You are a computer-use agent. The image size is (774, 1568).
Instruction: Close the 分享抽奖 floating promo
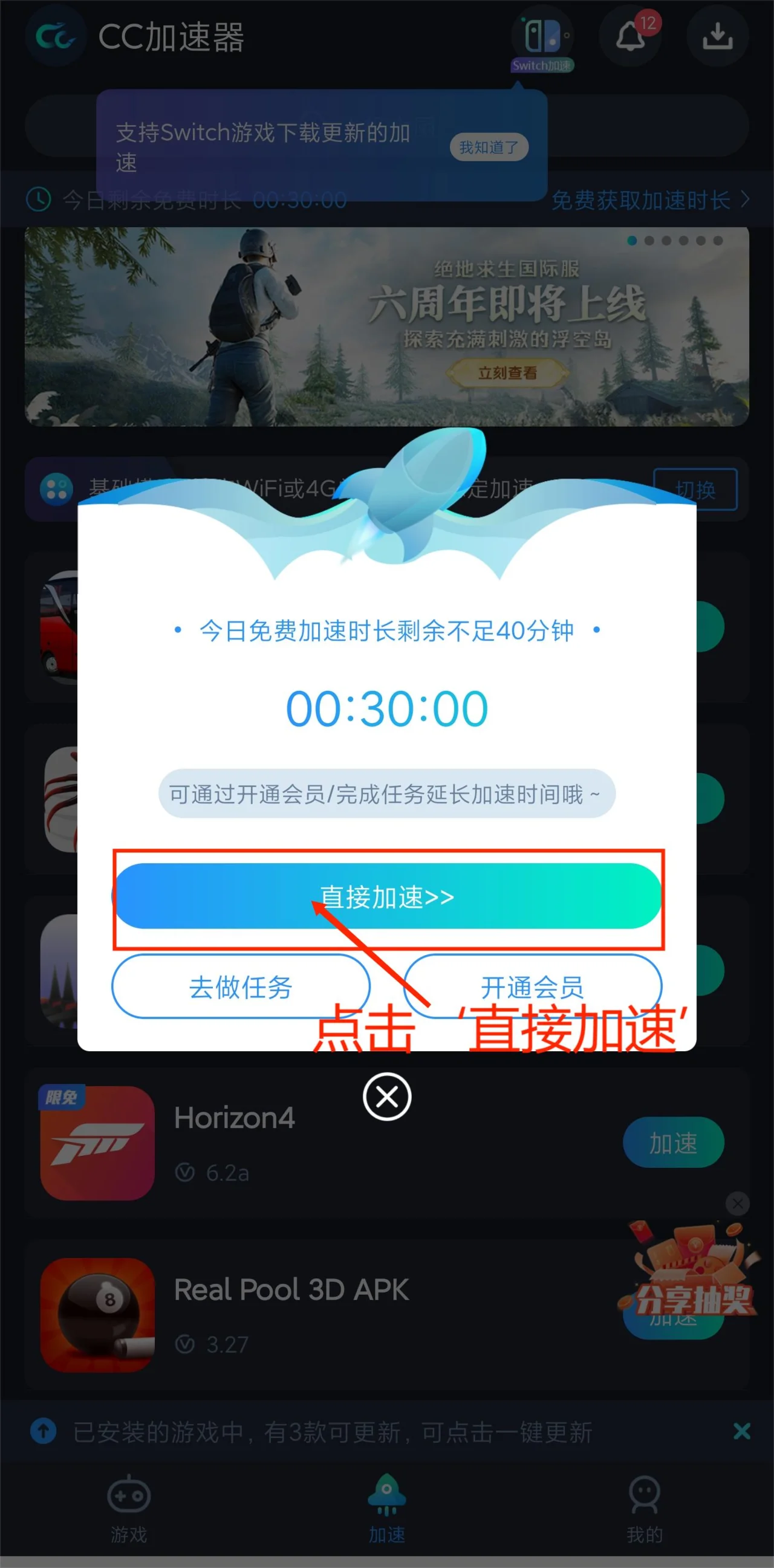(738, 1204)
